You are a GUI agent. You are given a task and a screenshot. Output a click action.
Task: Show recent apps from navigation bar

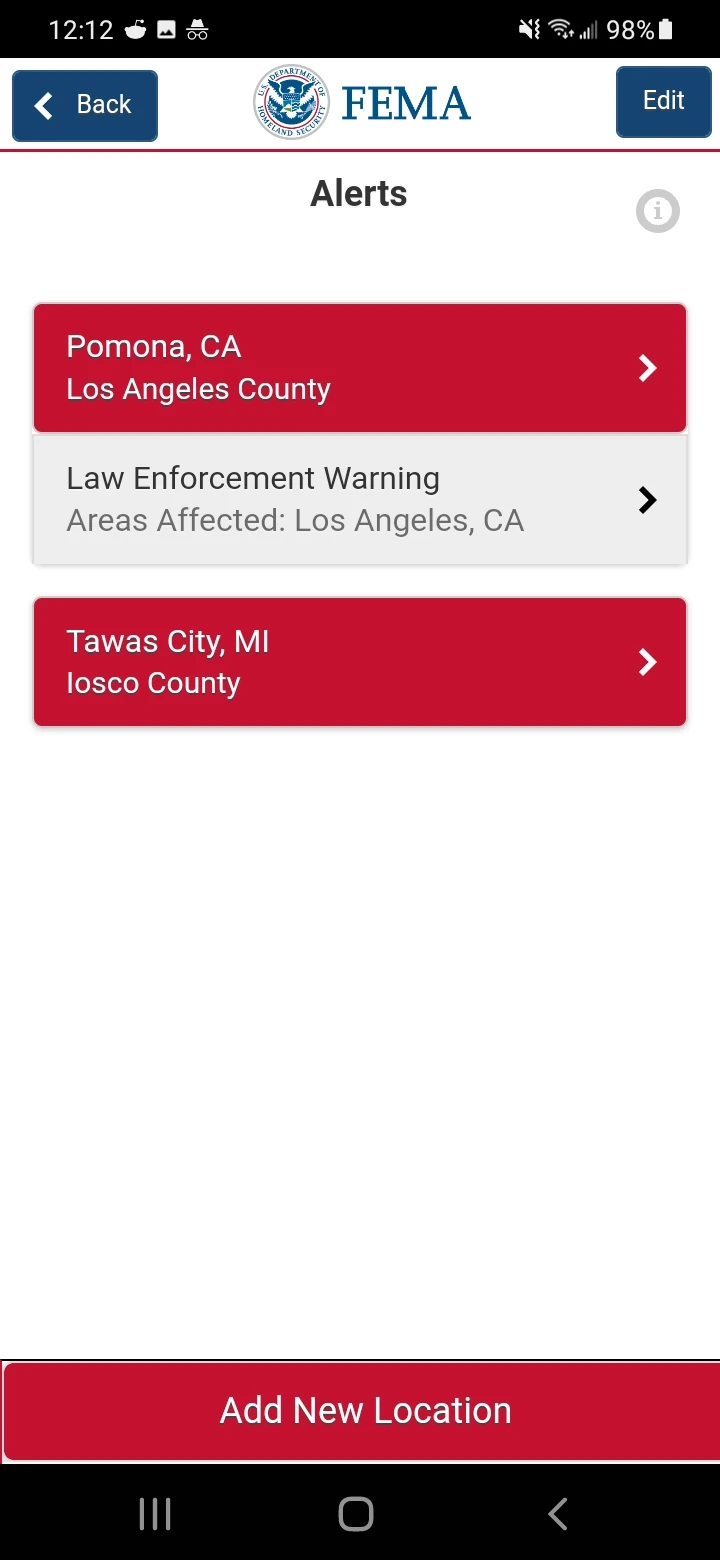click(155, 1514)
